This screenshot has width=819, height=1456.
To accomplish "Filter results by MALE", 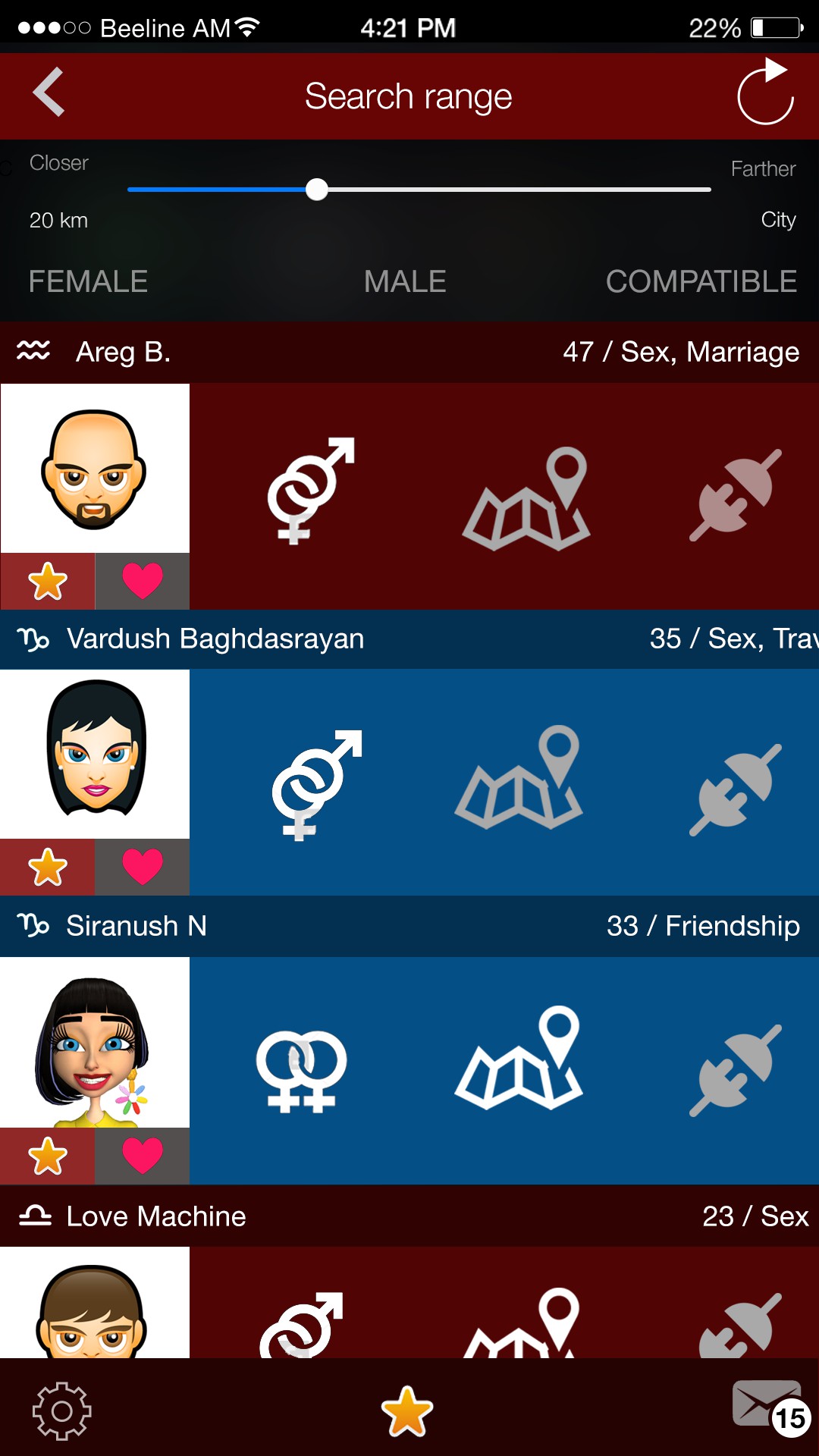I will [x=405, y=282].
